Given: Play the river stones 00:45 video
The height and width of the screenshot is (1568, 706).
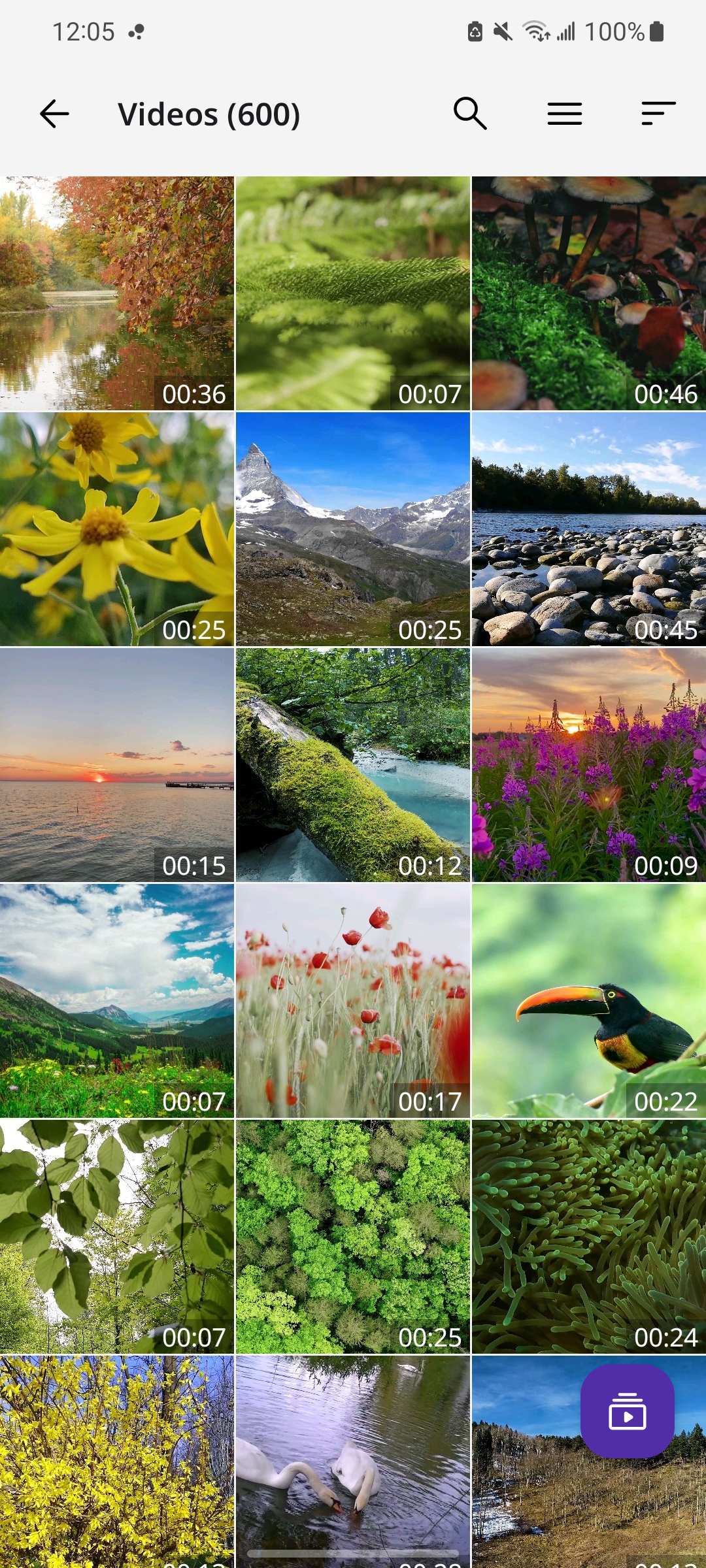Looking at the screenshot, I should (589, 529).
